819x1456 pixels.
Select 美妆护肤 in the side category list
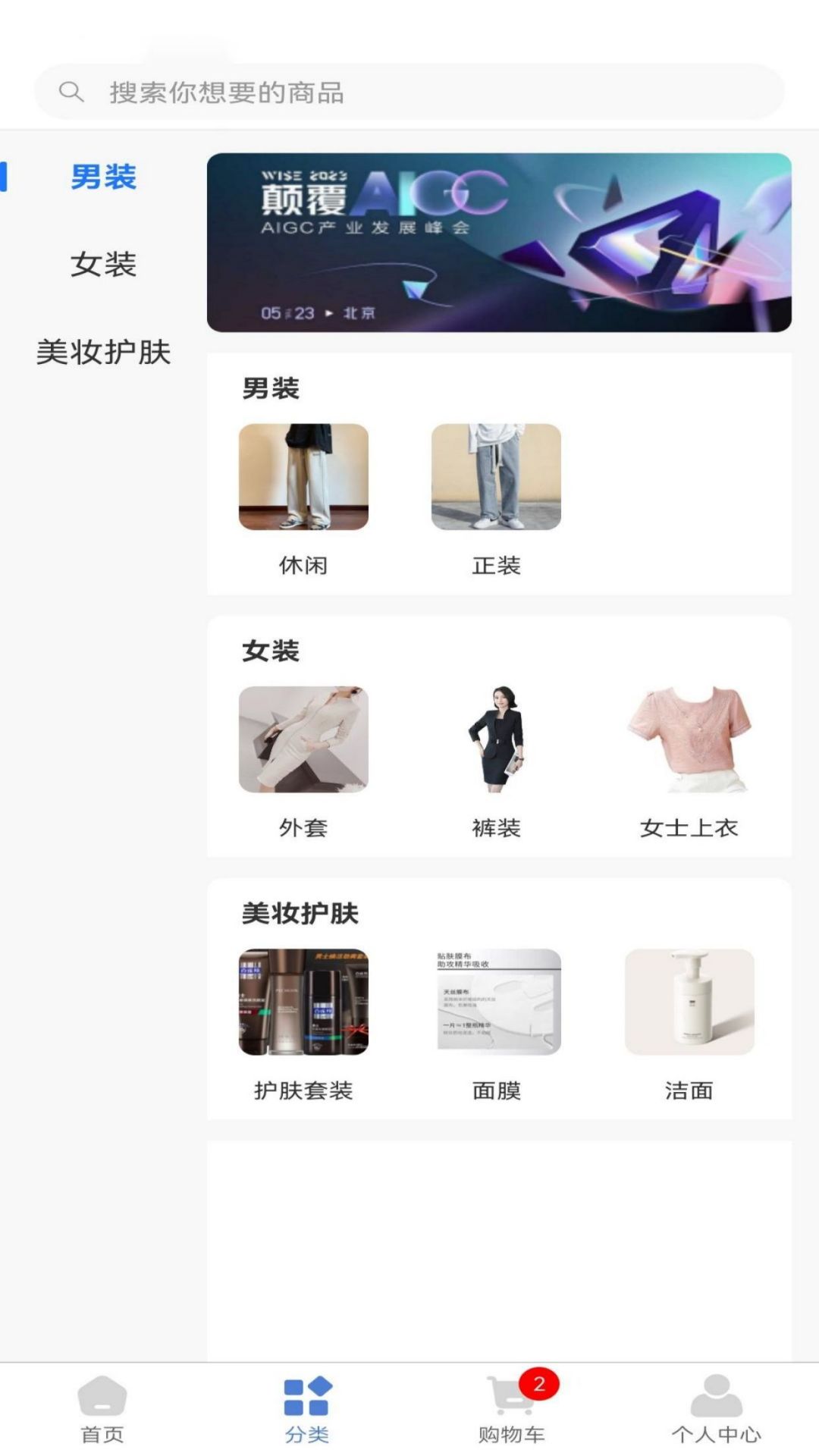pos(103,352)
